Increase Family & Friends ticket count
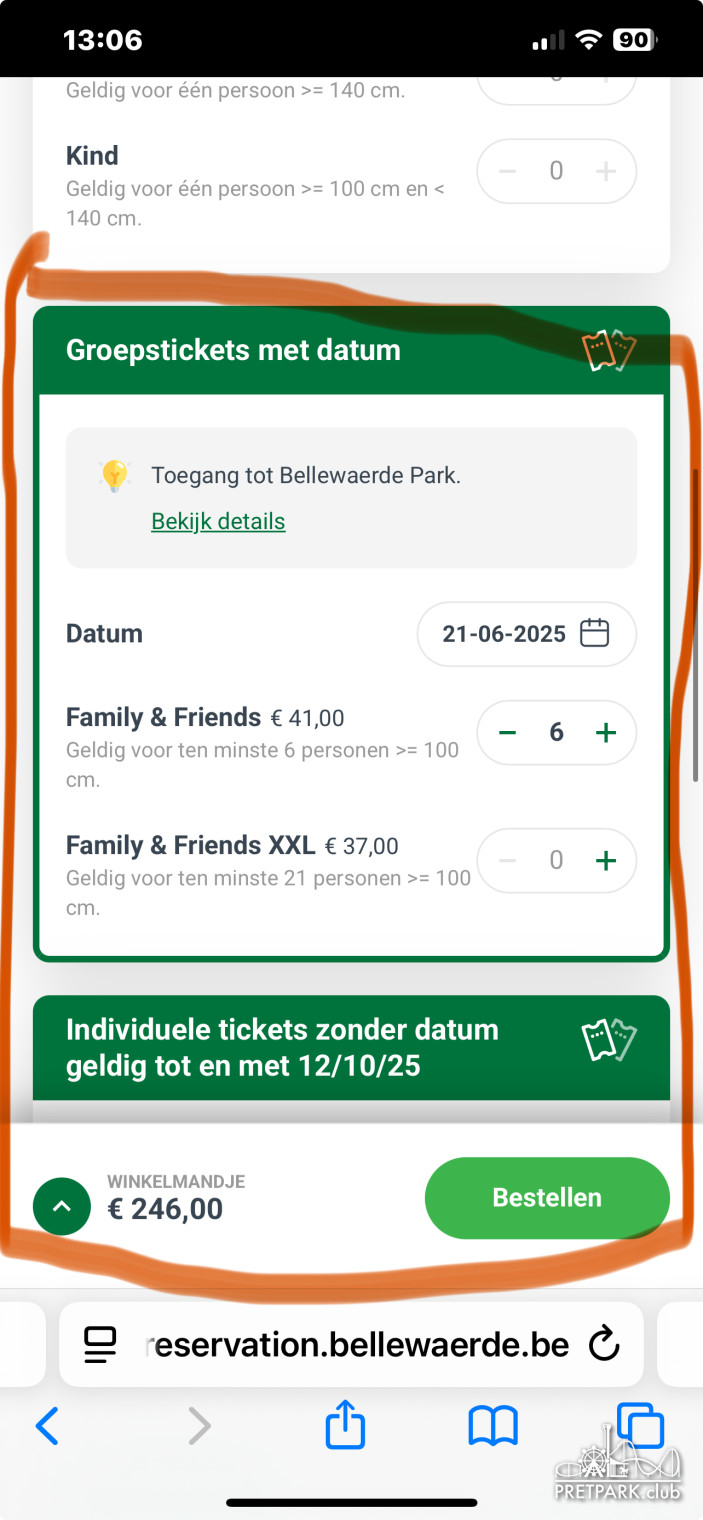The image size is (703, 1520). point(606,733)
